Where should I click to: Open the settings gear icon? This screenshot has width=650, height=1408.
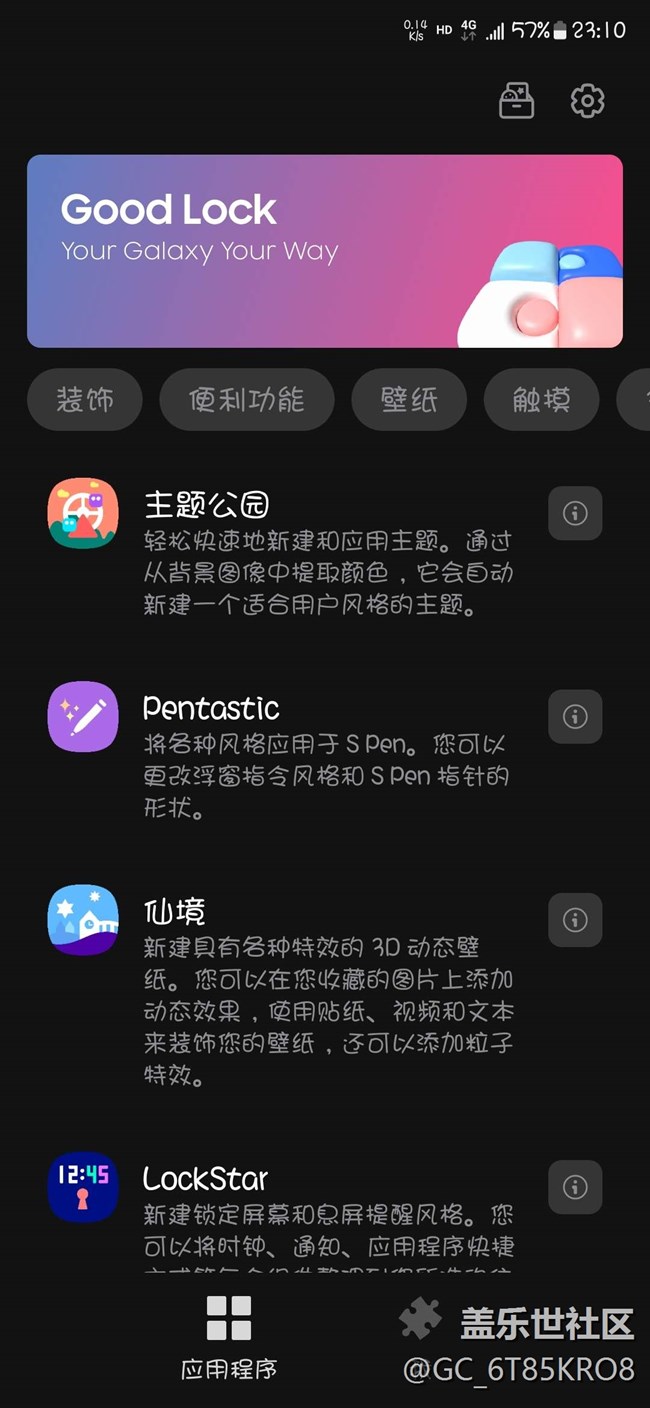587,101
